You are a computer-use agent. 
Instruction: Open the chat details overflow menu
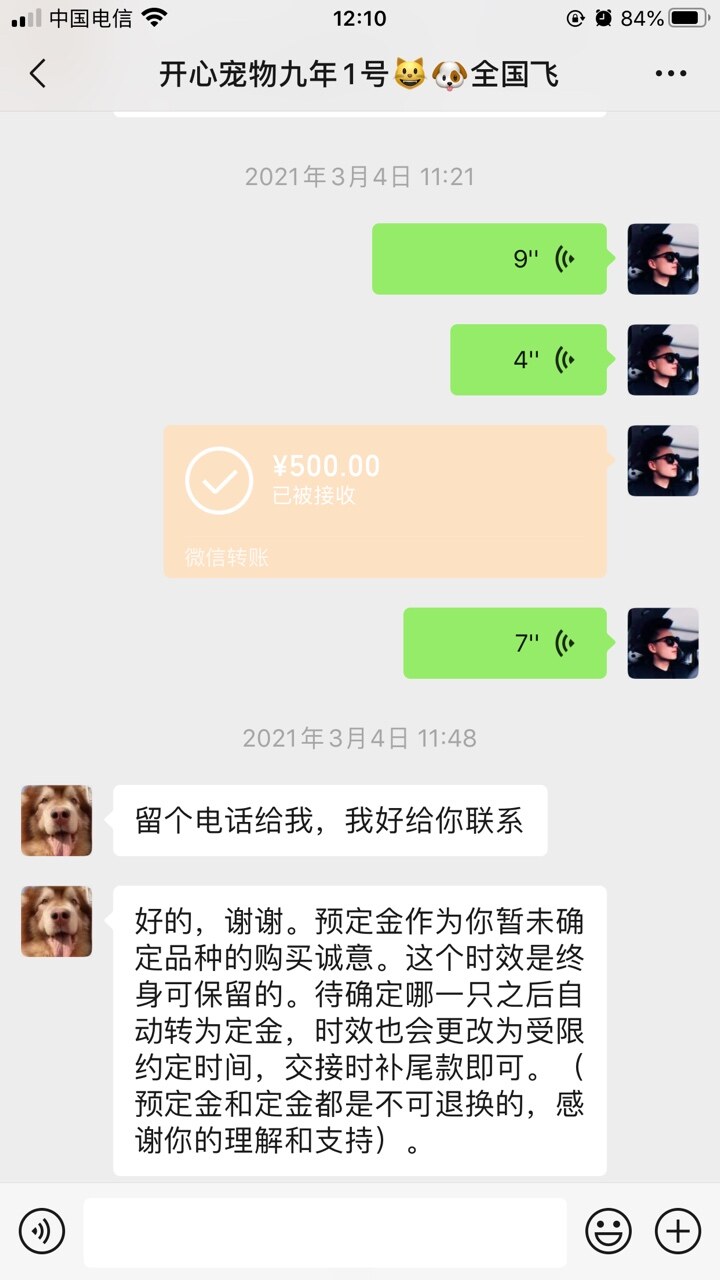point(670,74)
